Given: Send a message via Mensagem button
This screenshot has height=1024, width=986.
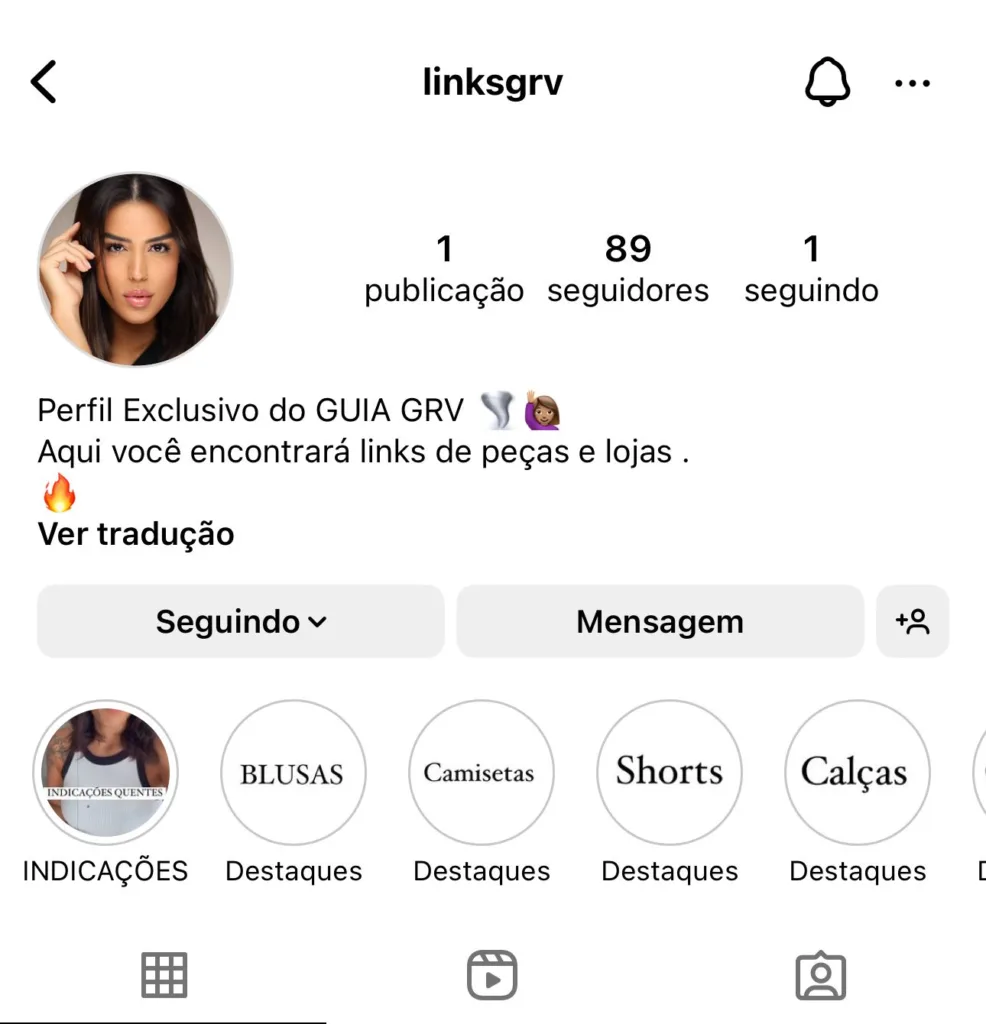Looking at the screenshot, I should click(659, 621).
